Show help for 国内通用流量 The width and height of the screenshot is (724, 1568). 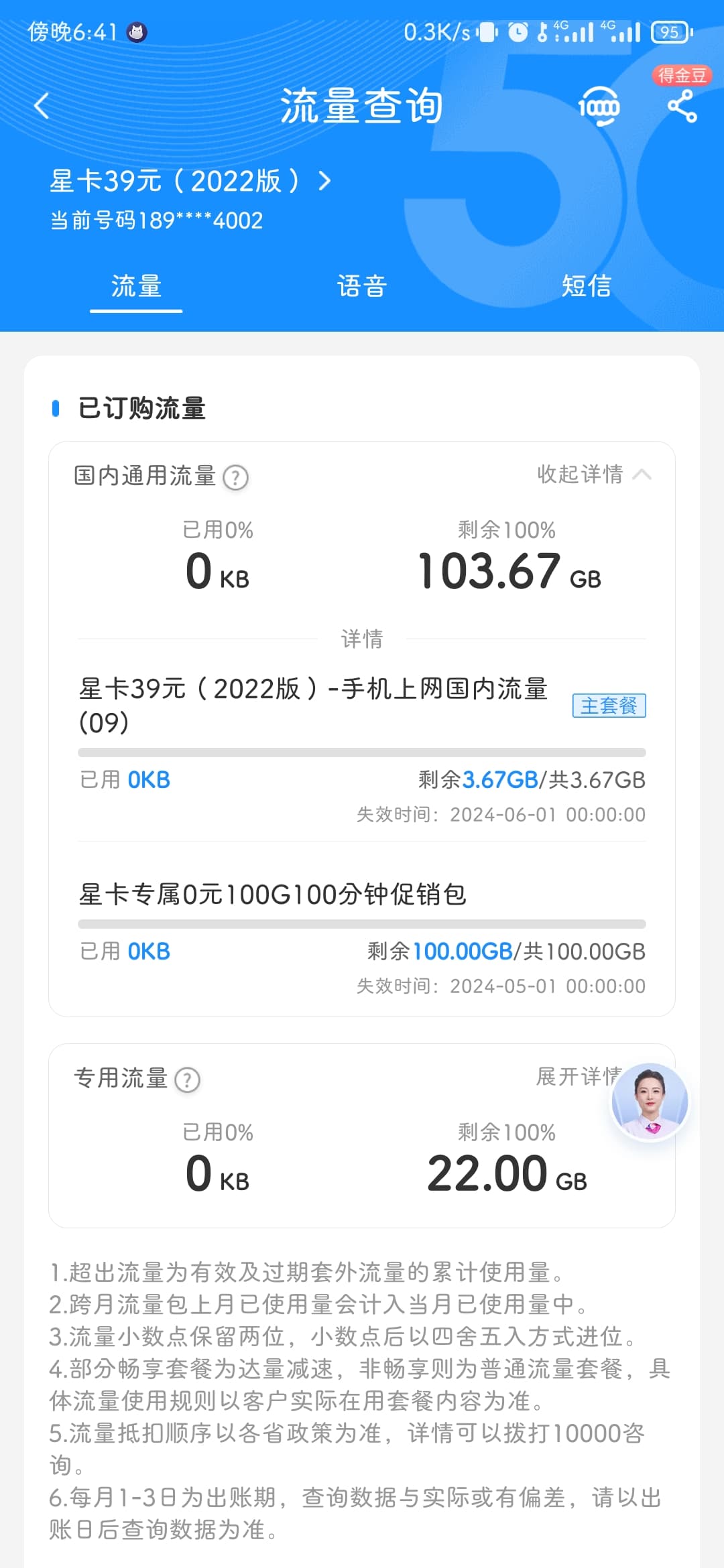[x=235, y=477]
